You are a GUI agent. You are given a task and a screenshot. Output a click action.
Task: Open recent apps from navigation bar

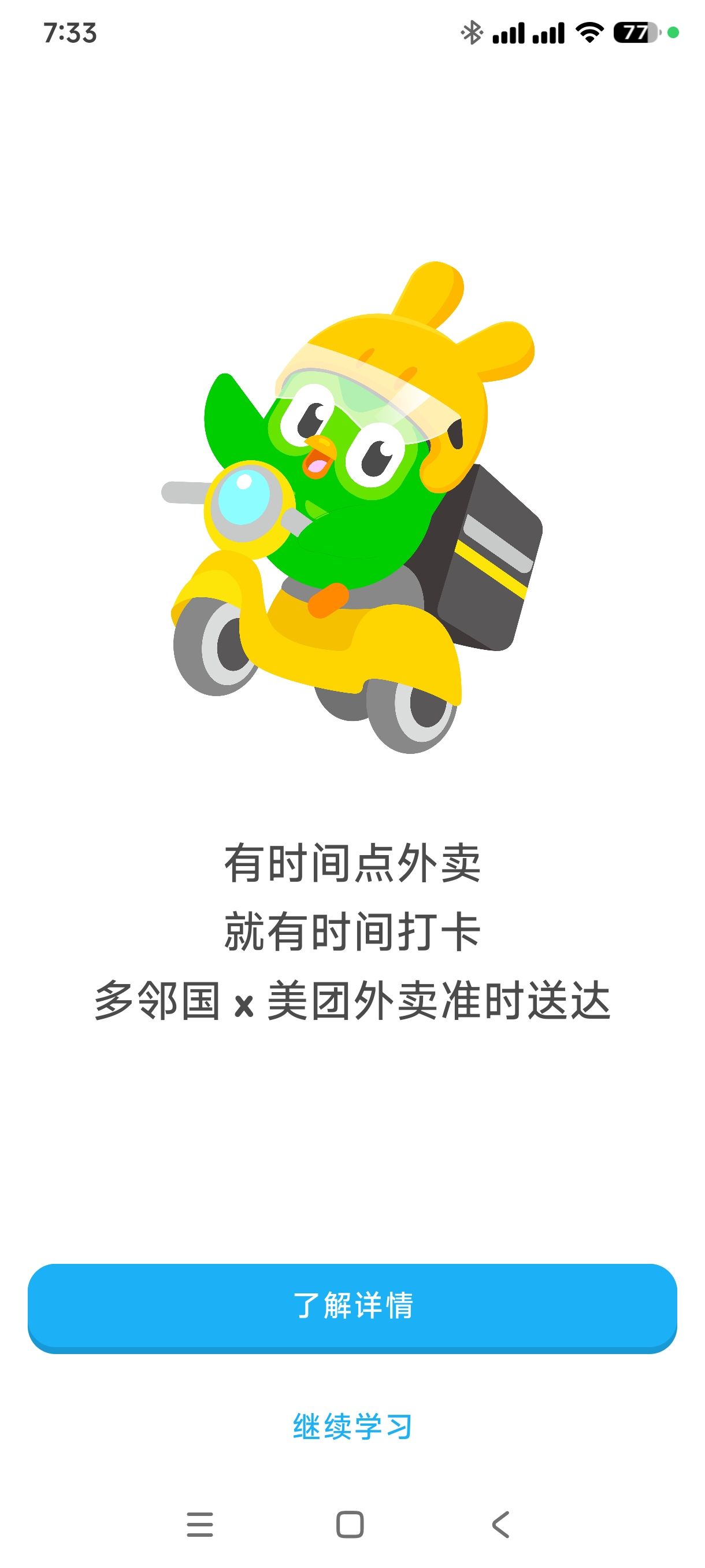click(199, 1524)
